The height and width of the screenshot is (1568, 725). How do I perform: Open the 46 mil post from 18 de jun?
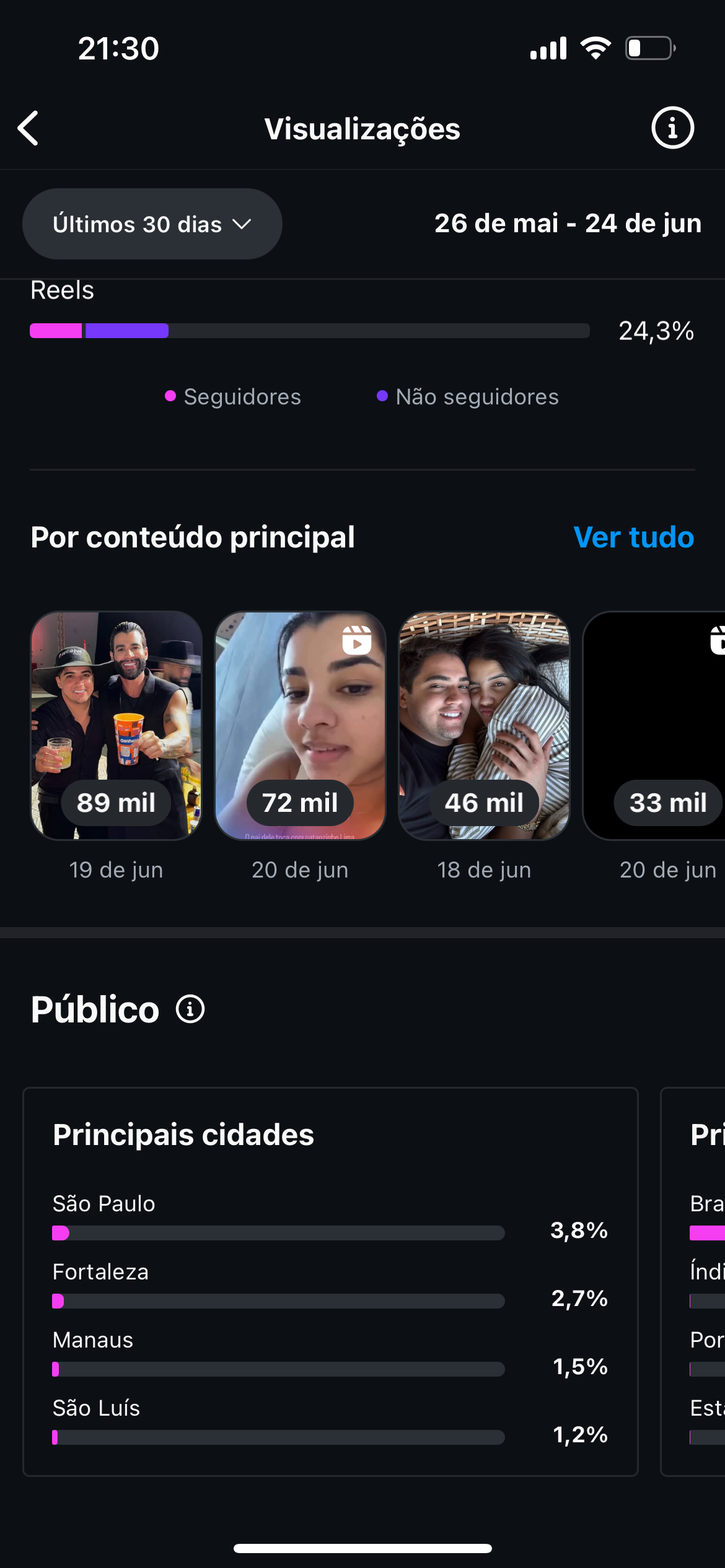coord(484,726)
